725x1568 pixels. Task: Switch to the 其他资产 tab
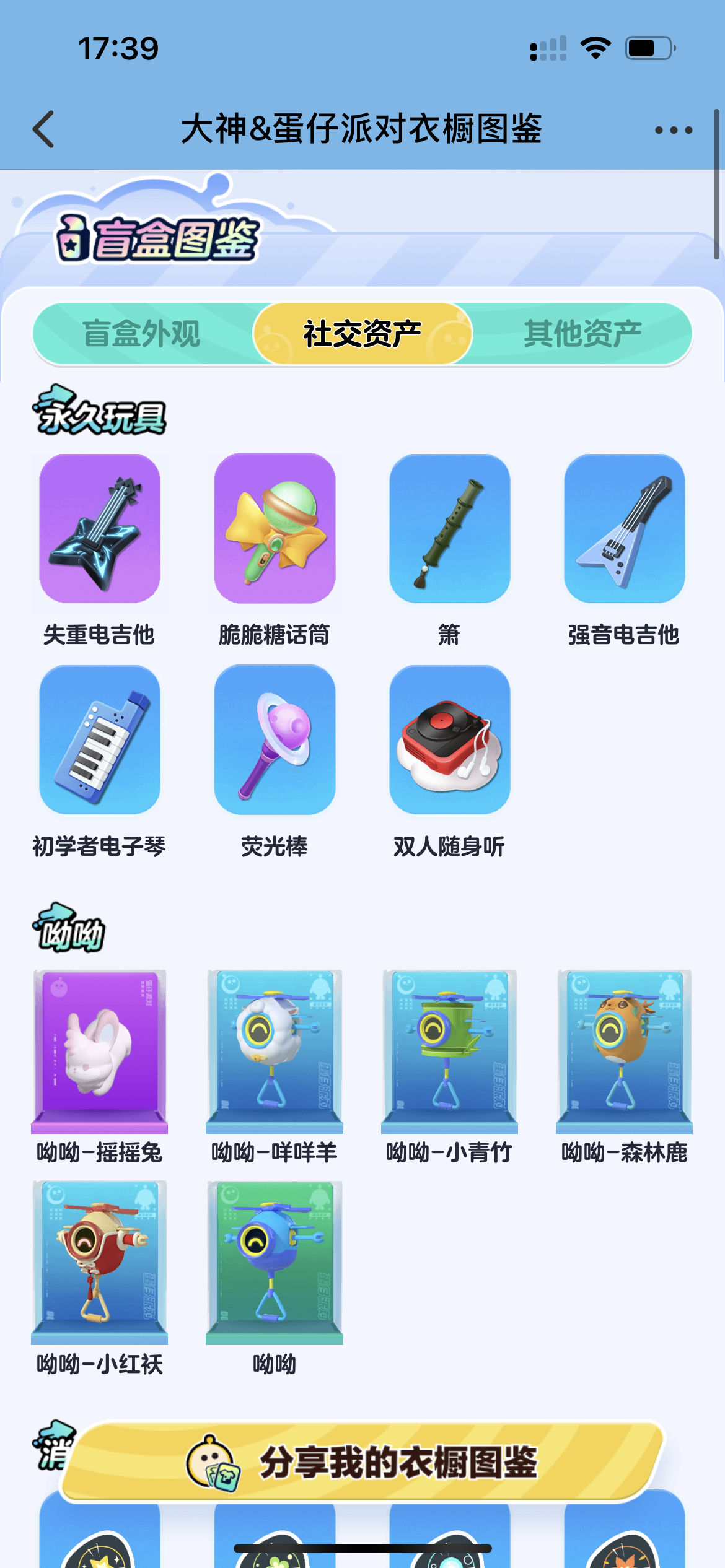[582, 333]
